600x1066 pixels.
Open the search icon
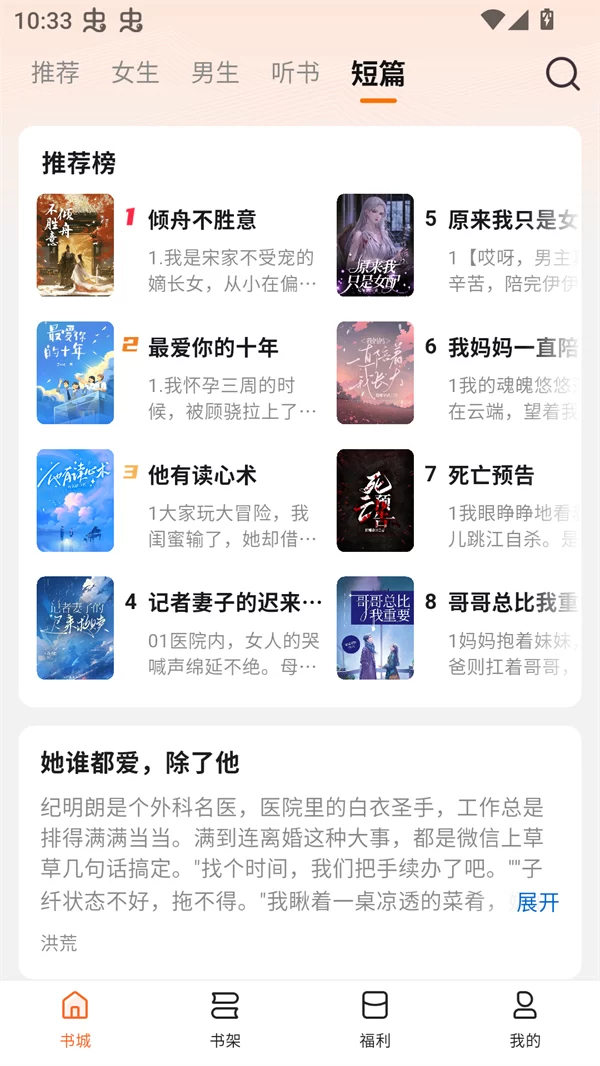(x=562, y=74)
